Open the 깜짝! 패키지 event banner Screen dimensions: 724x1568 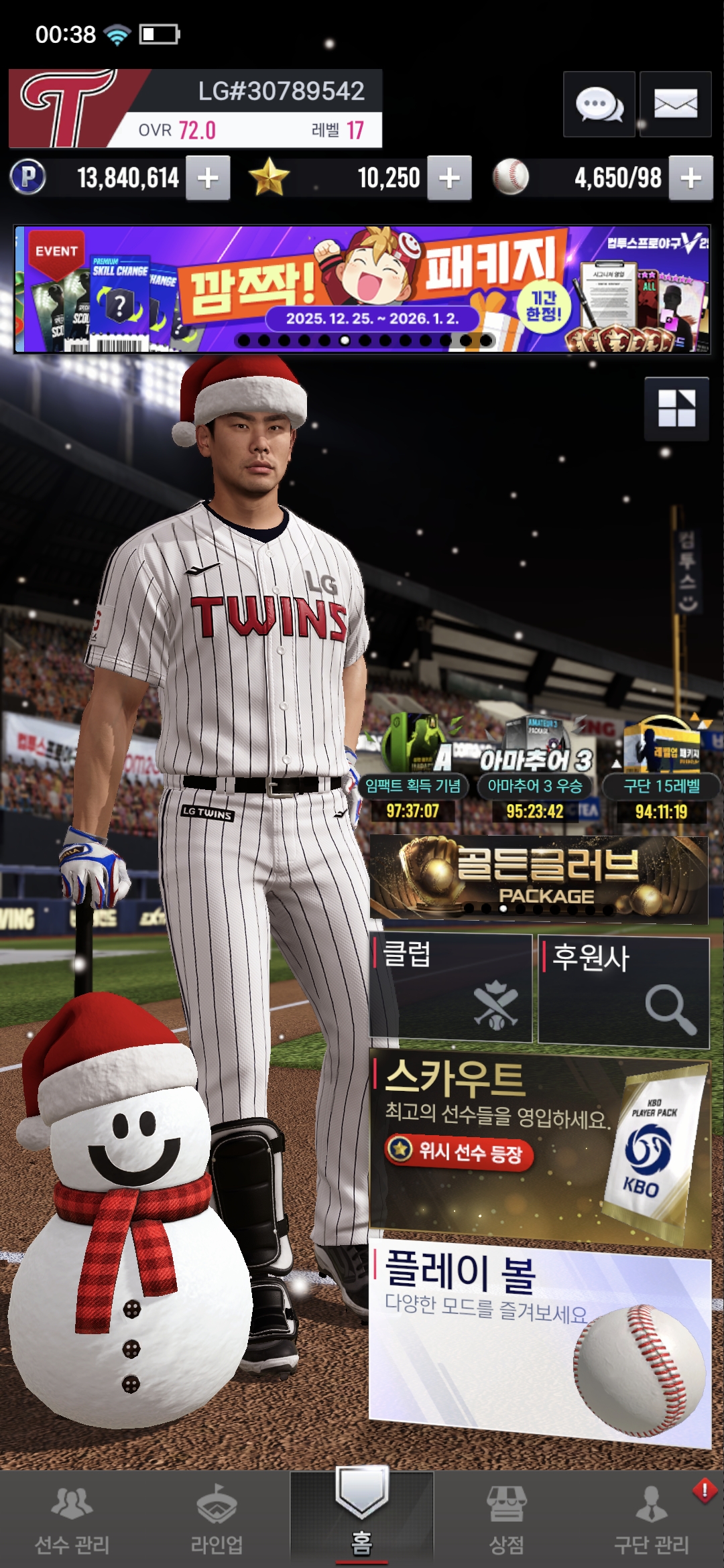point(362,289)
